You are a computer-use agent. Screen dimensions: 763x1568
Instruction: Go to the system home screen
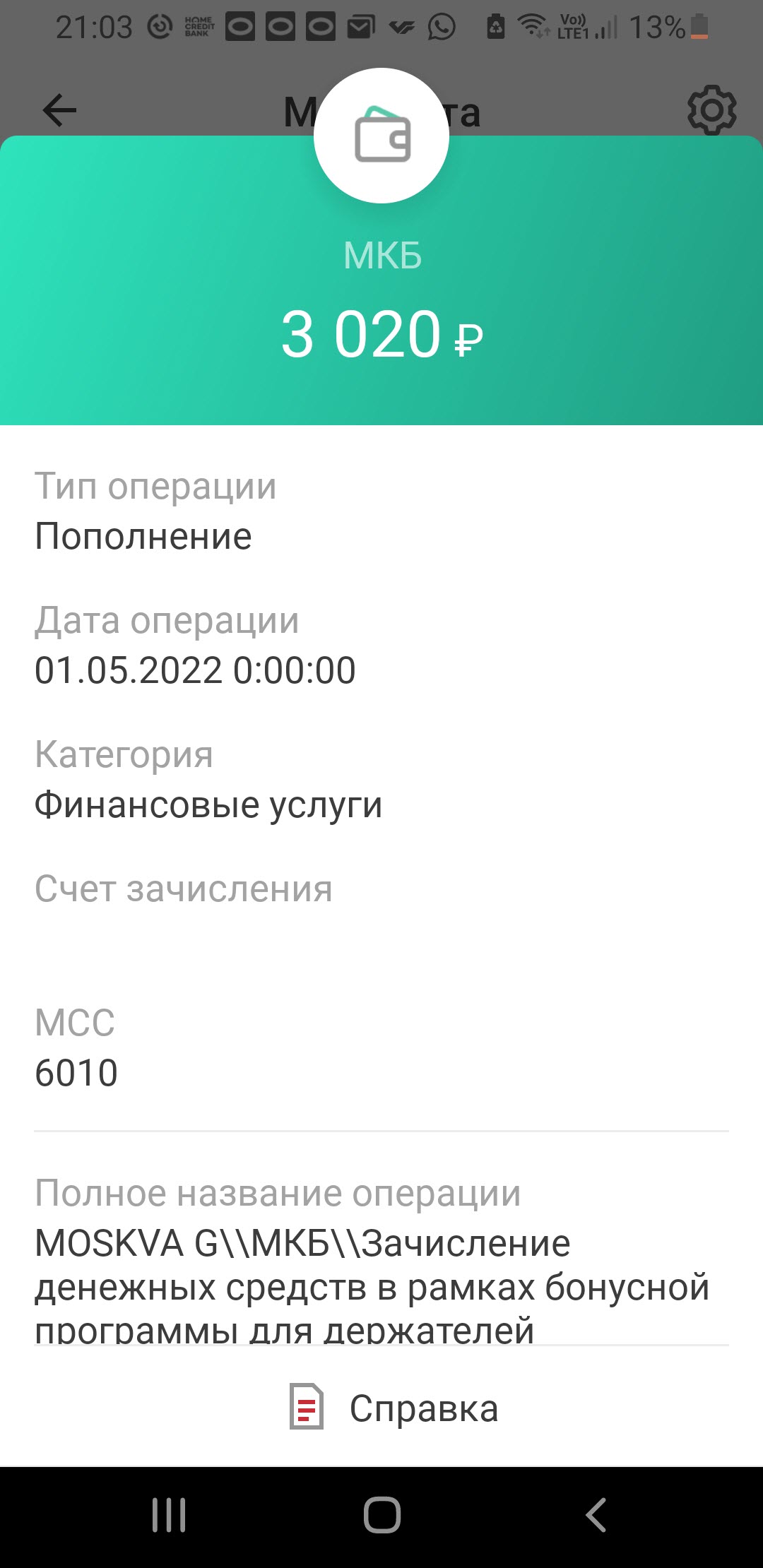382,1516
